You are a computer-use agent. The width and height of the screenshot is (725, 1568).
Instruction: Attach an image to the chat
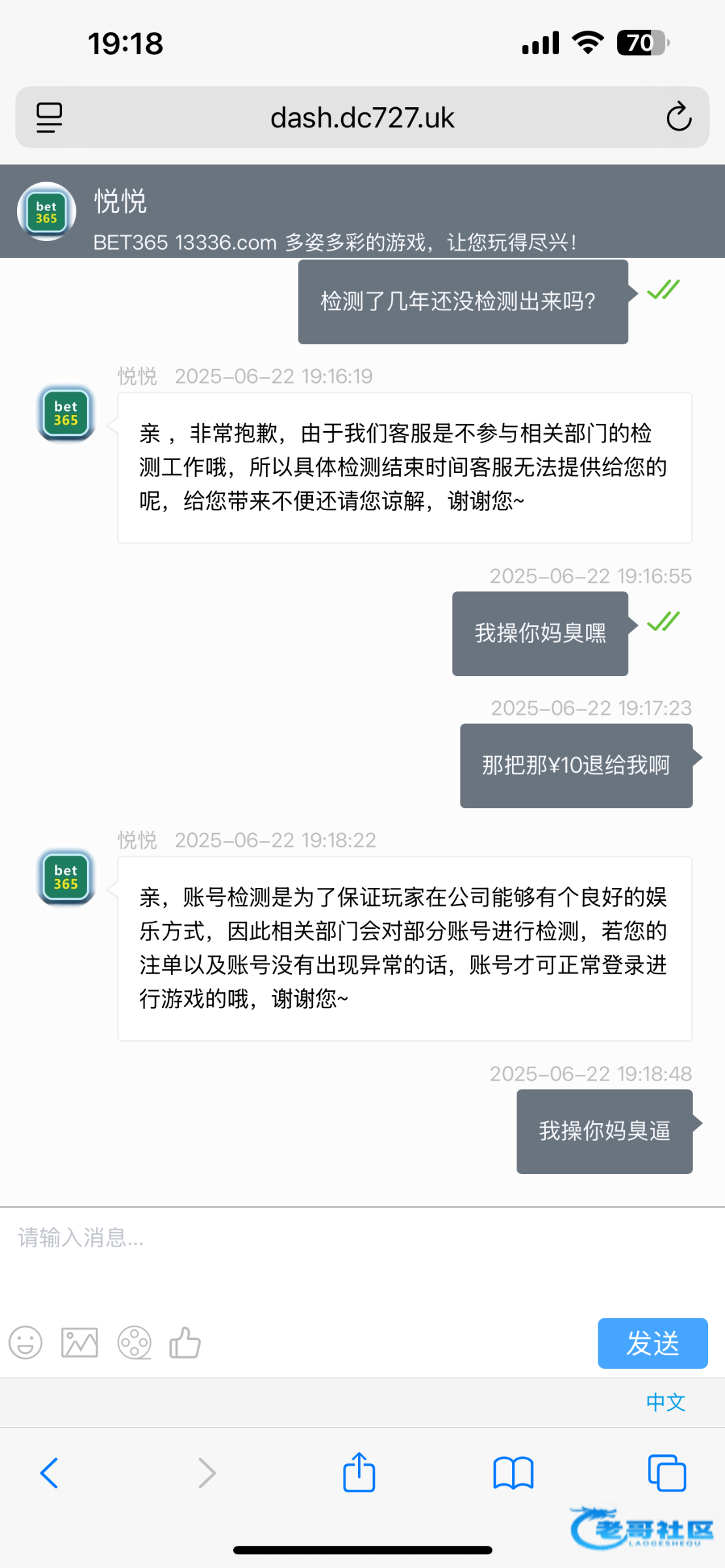80,1343
